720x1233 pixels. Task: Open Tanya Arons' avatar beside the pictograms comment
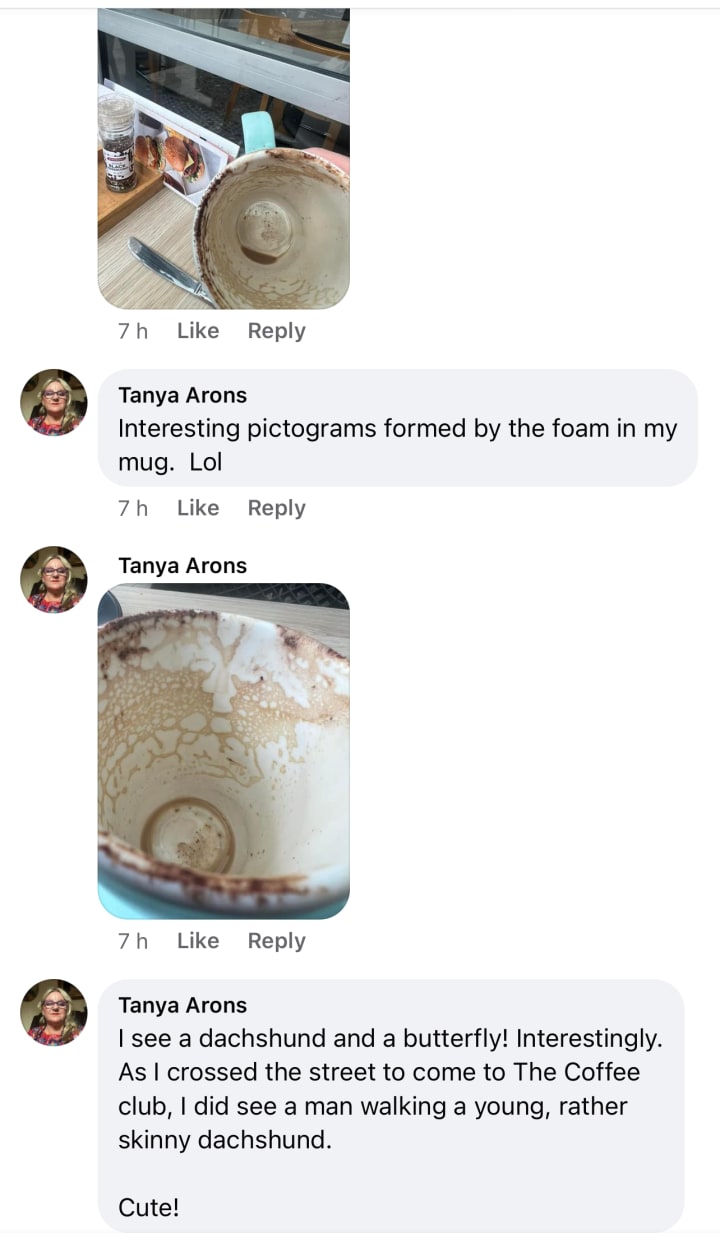54,402
